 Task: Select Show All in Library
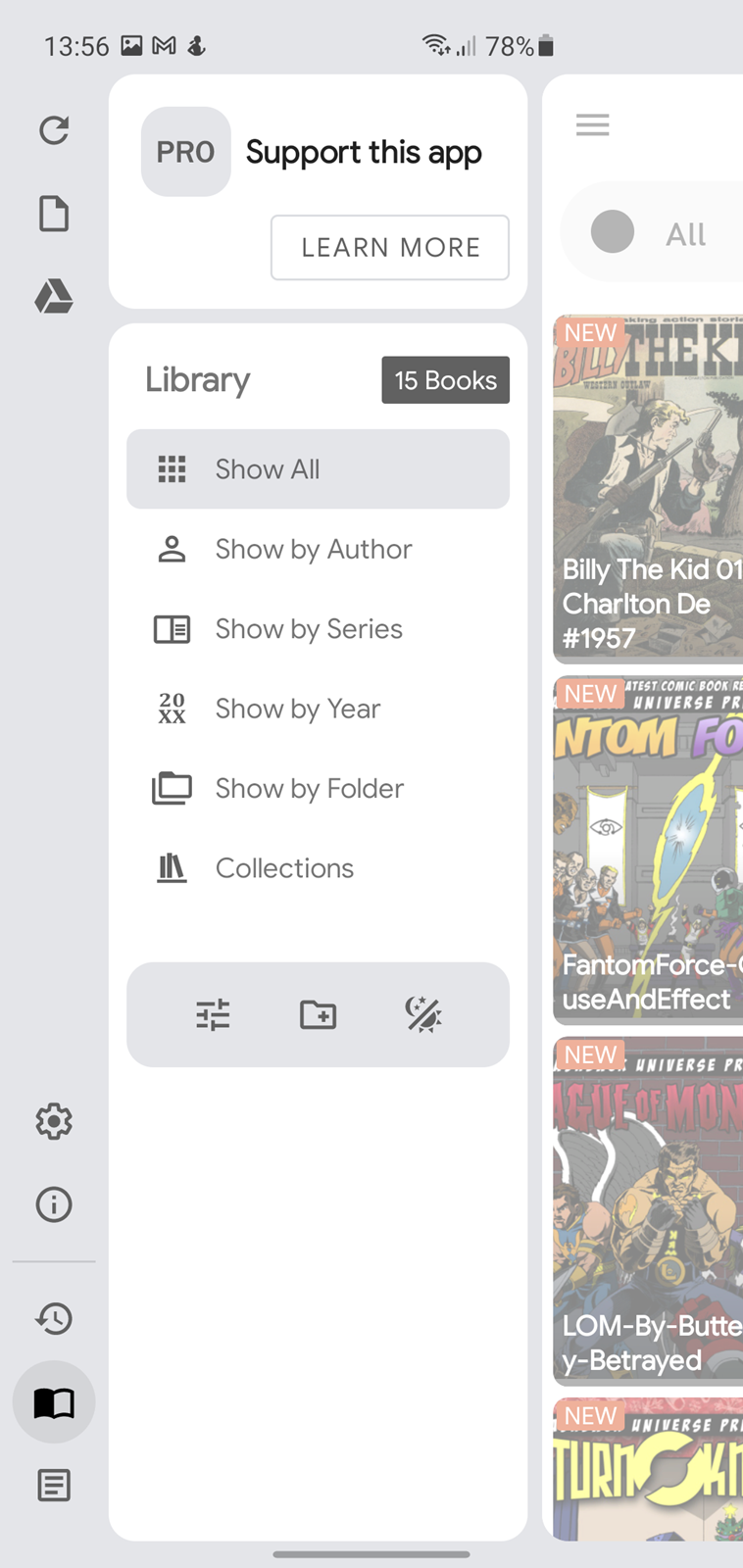(318, 469)
